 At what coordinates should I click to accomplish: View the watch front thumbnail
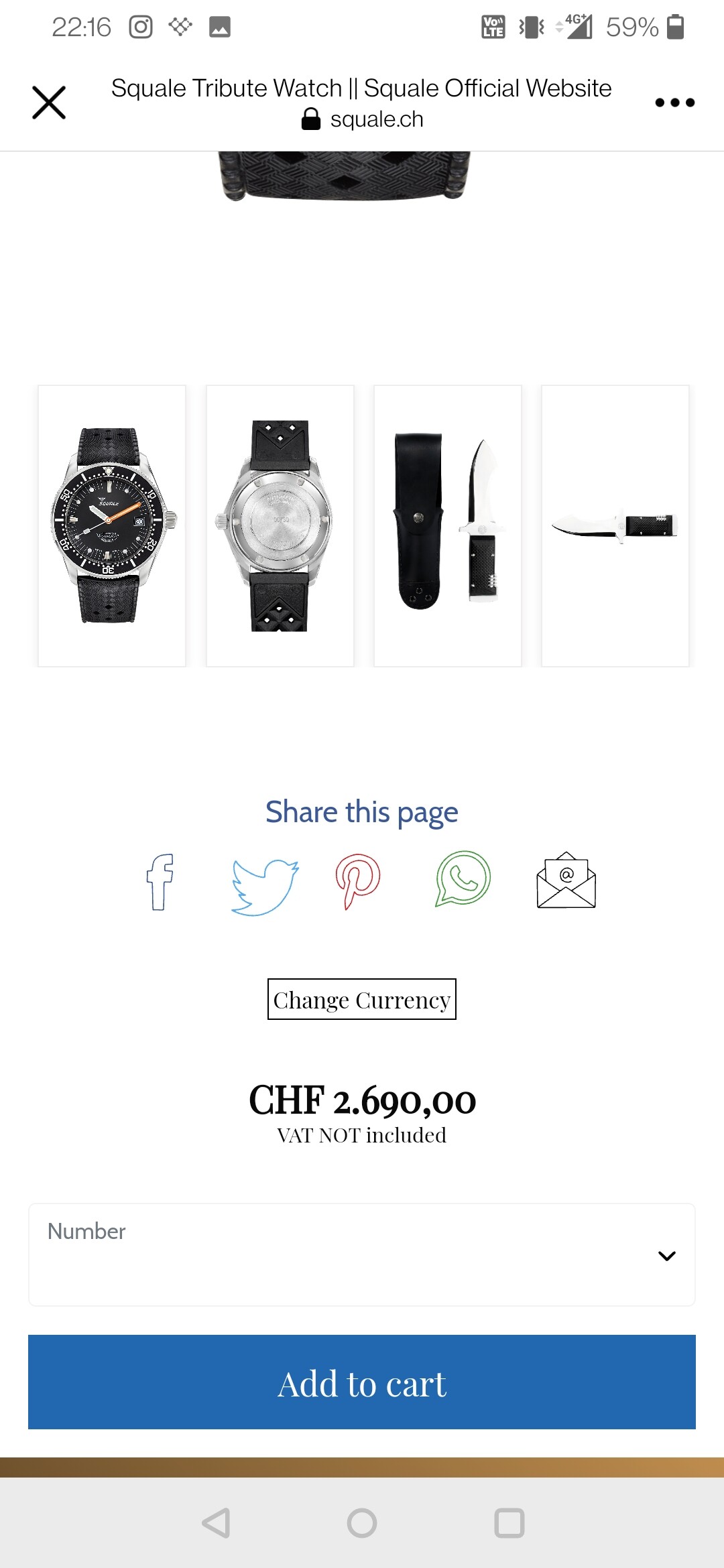tap(112, 526)
